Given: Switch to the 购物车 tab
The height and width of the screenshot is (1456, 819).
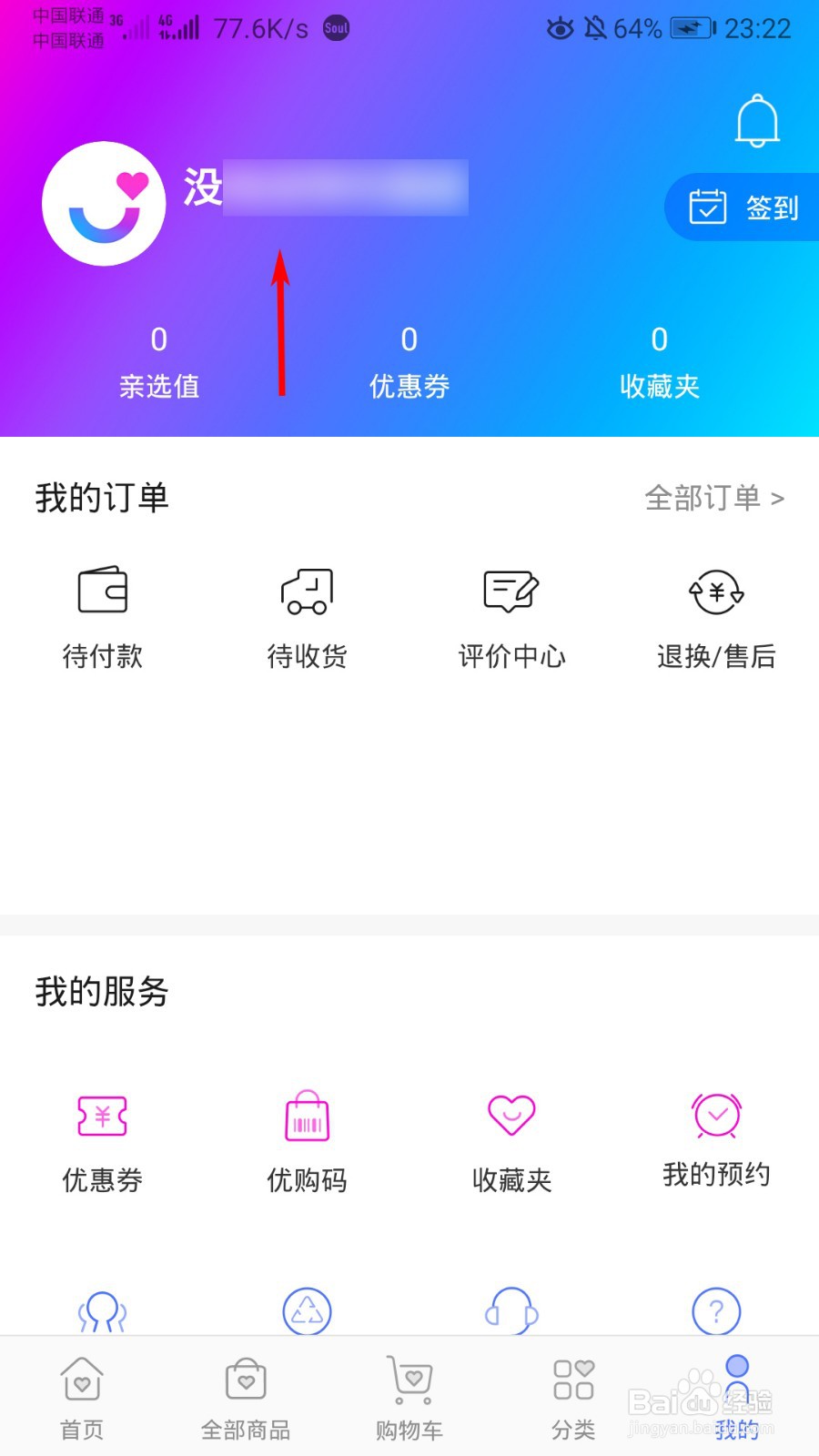Looking at the screenshot, I should coord(409,1399).
